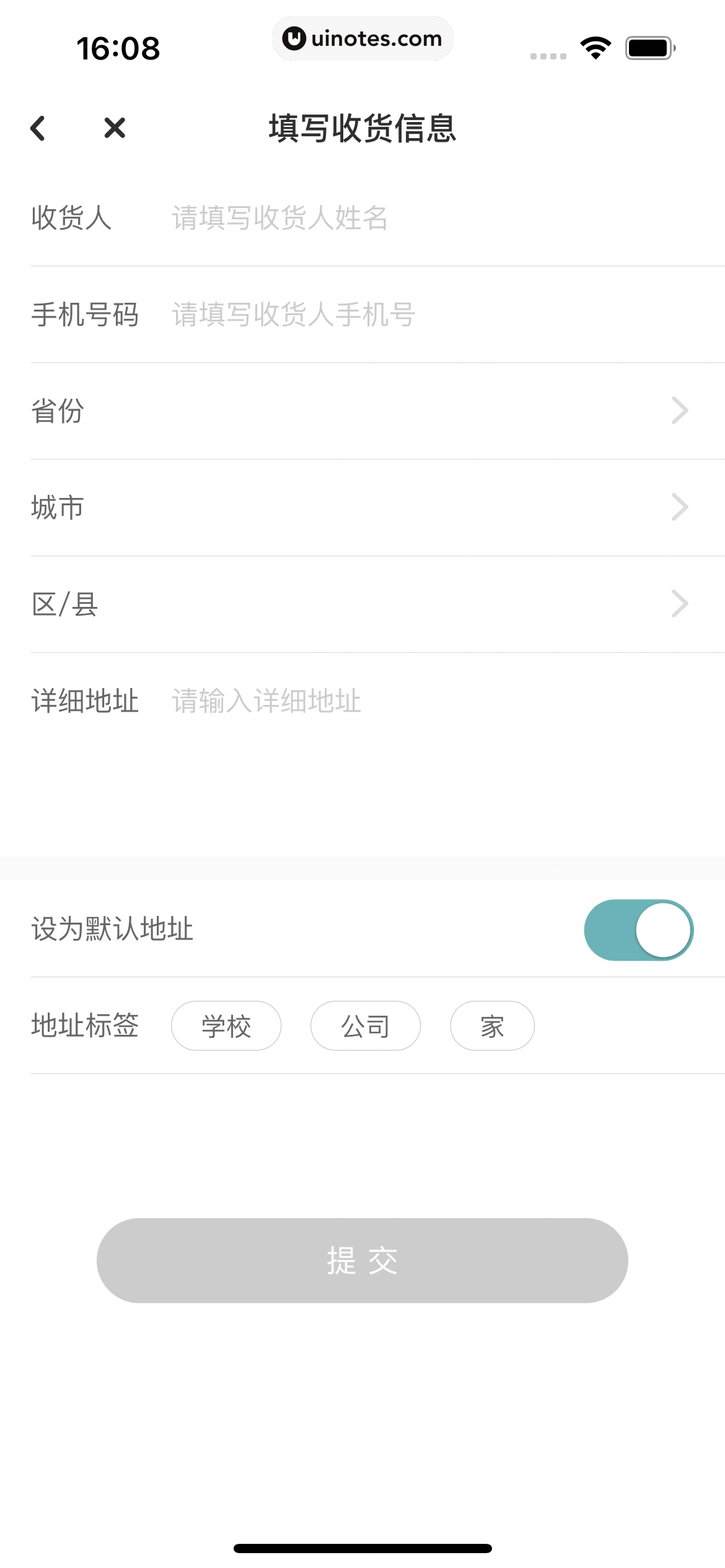Click the X close icon

click(113, 128)
